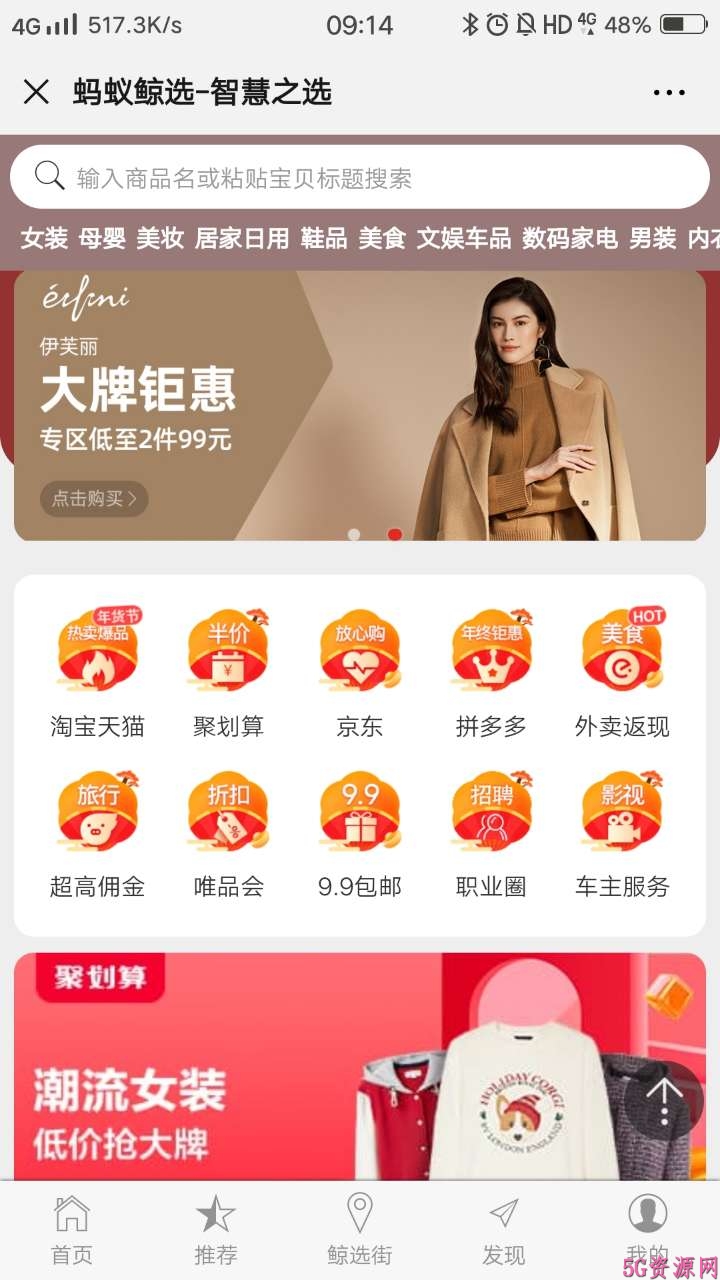This screenshot has height=1280, width=720.
Task: Select the 女装 category tab
Action: [x=44, y=238]
